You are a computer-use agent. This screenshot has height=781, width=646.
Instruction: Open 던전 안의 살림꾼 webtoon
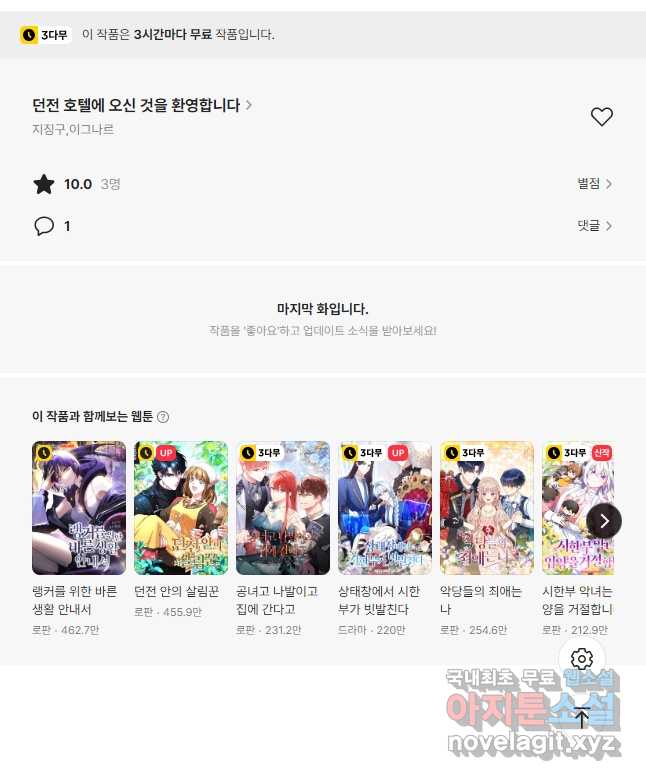point(181,508)
